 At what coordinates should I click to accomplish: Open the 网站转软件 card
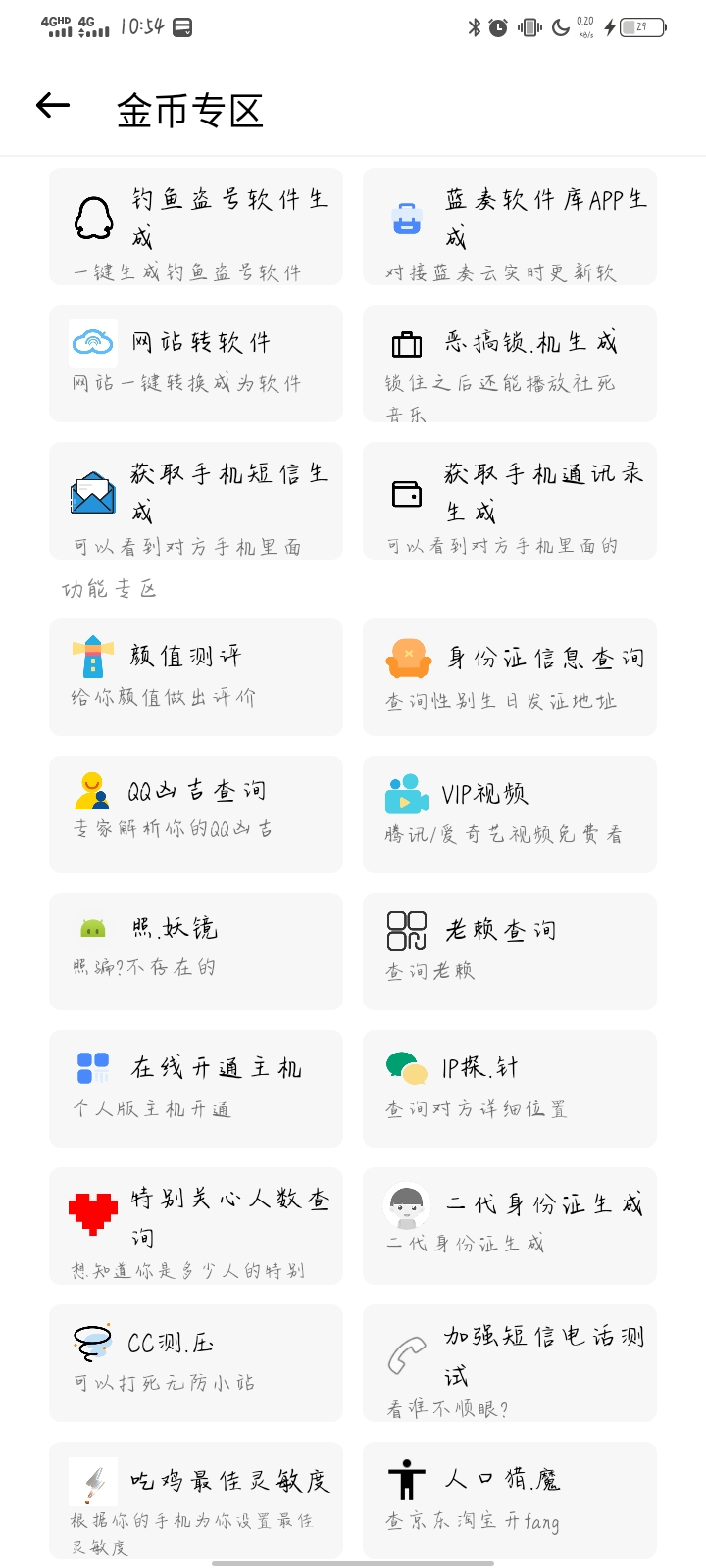pyautogui.click(x=196, y=364)
